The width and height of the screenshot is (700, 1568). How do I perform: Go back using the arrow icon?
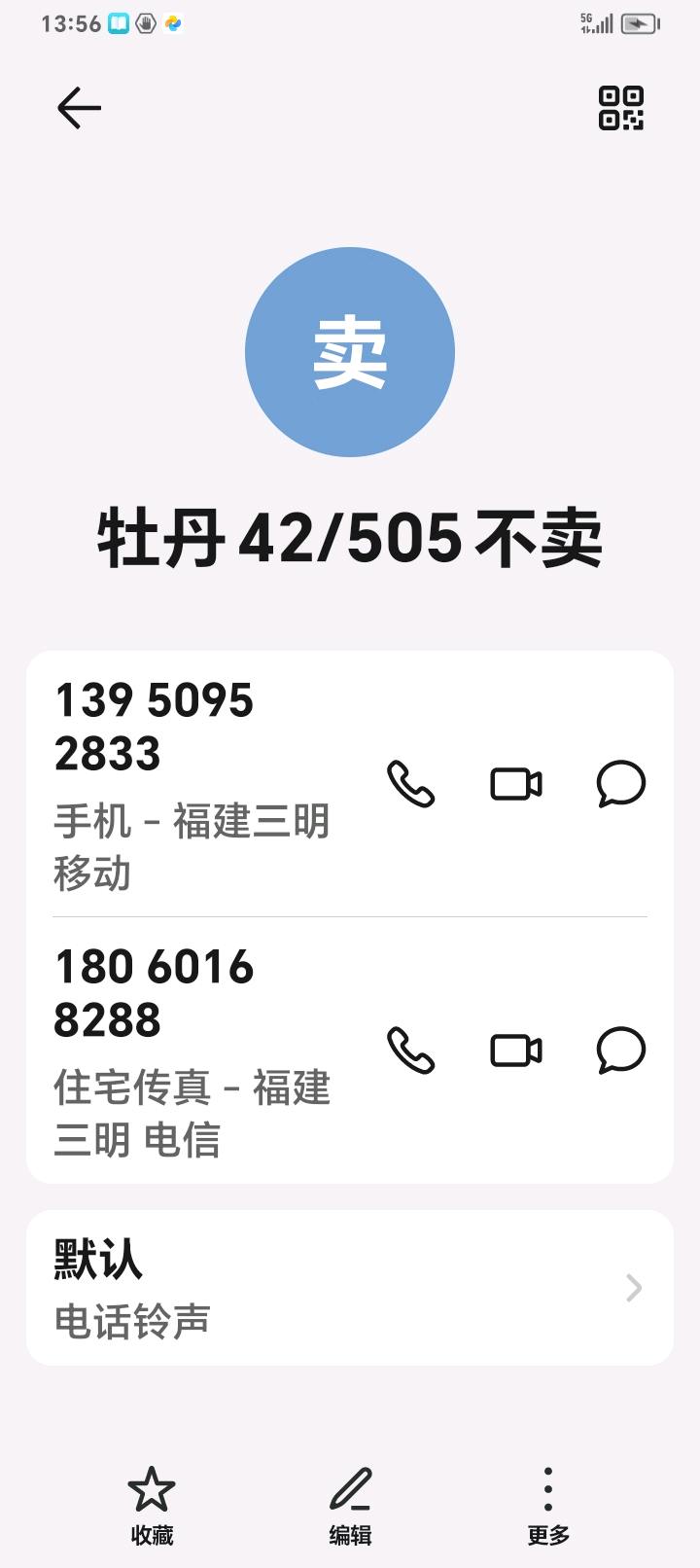[79, 108]
